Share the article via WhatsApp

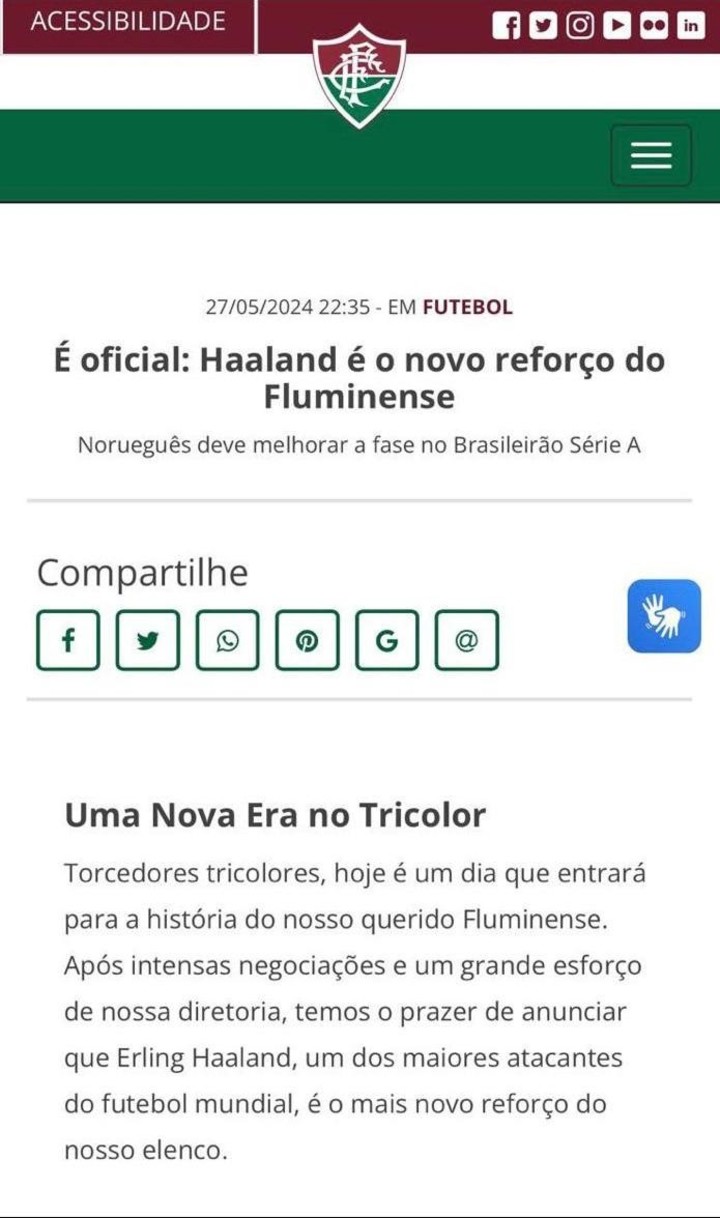[x=228, y=640]
